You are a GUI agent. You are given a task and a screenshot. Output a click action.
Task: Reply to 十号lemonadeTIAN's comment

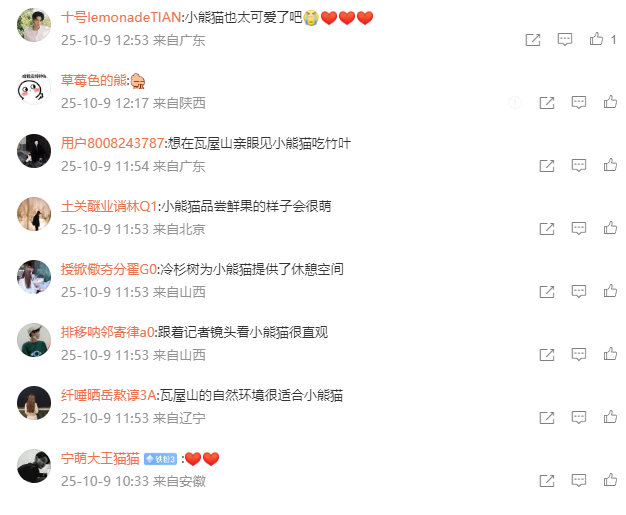[565, 40]
